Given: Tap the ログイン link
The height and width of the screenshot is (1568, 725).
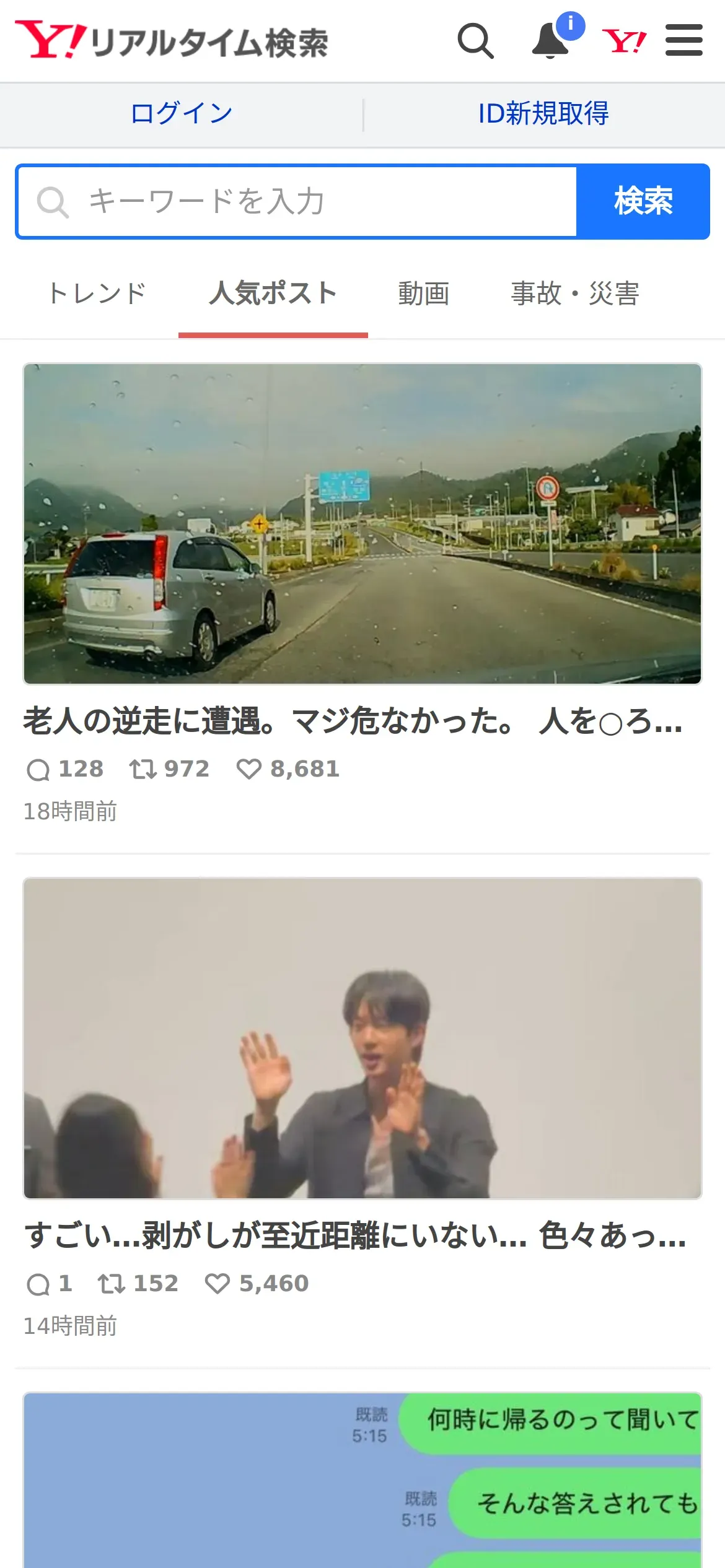Looking at the screenshot, I should [x=182, y=114].
